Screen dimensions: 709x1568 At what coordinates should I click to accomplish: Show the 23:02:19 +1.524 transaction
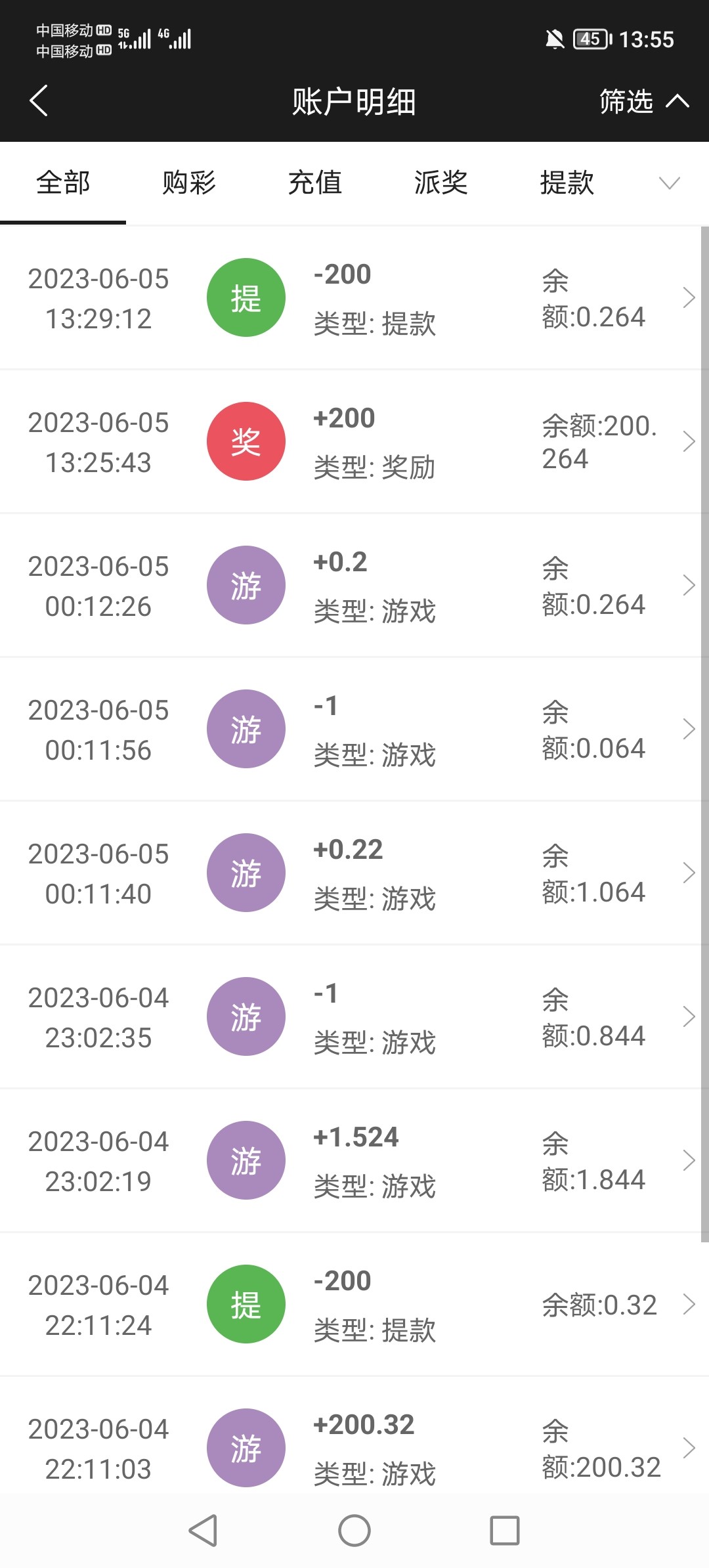(354, 1161)
